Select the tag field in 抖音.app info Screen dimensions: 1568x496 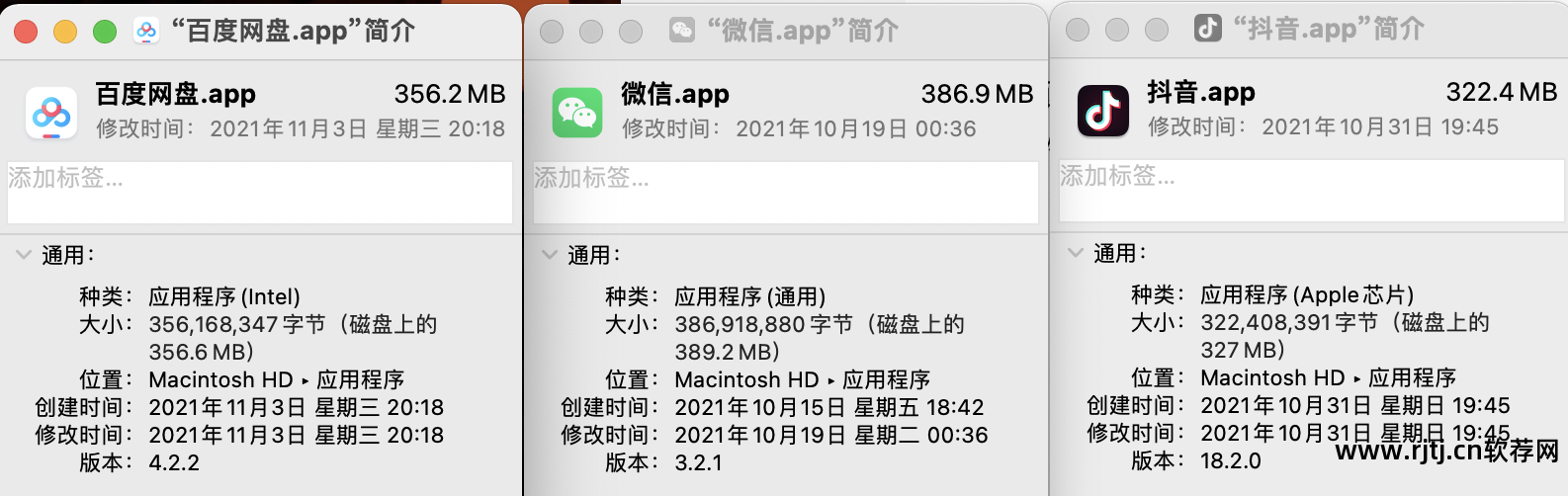point(1311,190)
